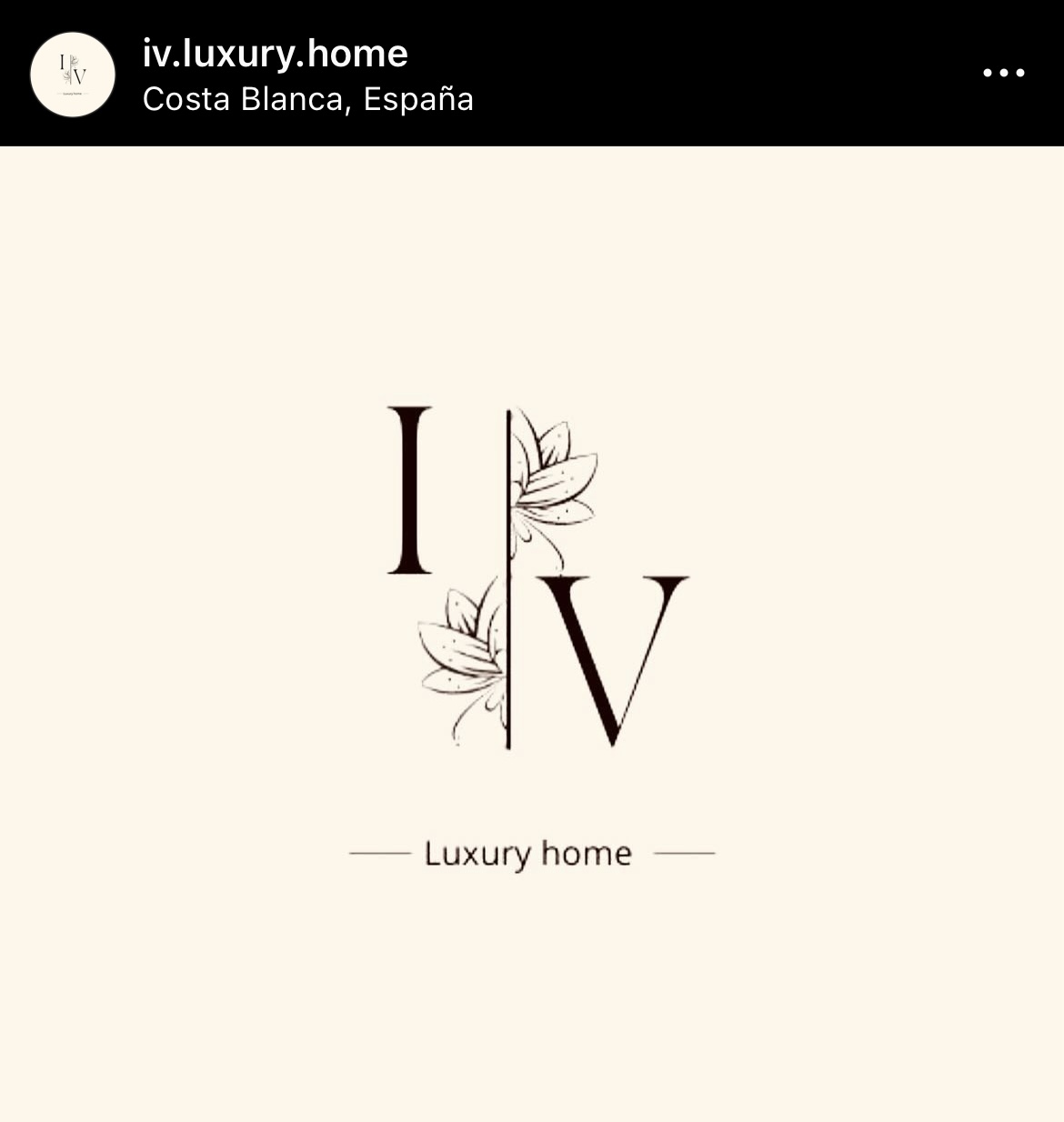
Task: Tap the Luxury home post image
Action: point(532,633)
